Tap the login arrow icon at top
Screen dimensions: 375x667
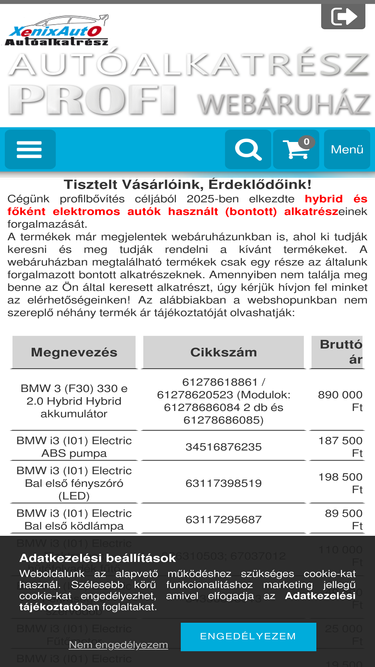[x=343, y=17]
